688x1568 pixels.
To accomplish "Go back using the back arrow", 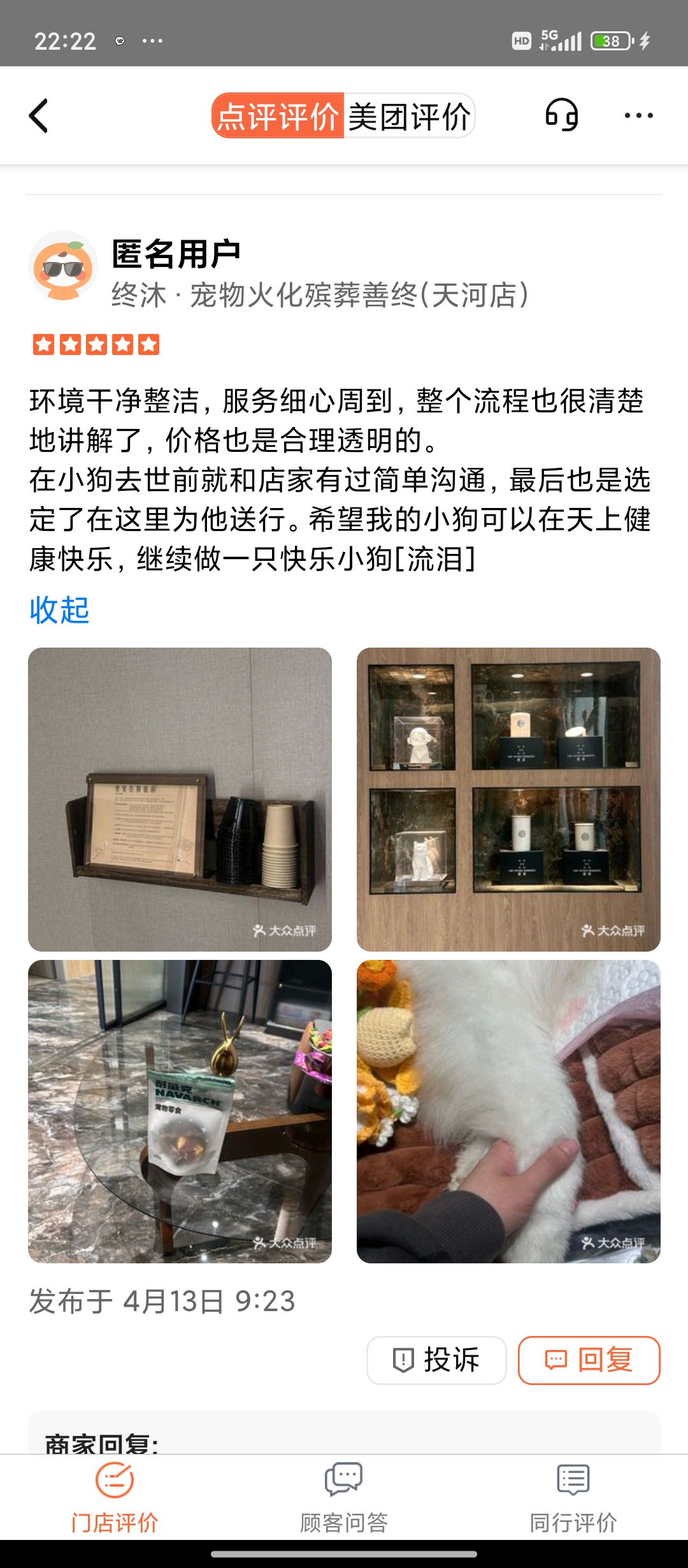I will (39, 116).
